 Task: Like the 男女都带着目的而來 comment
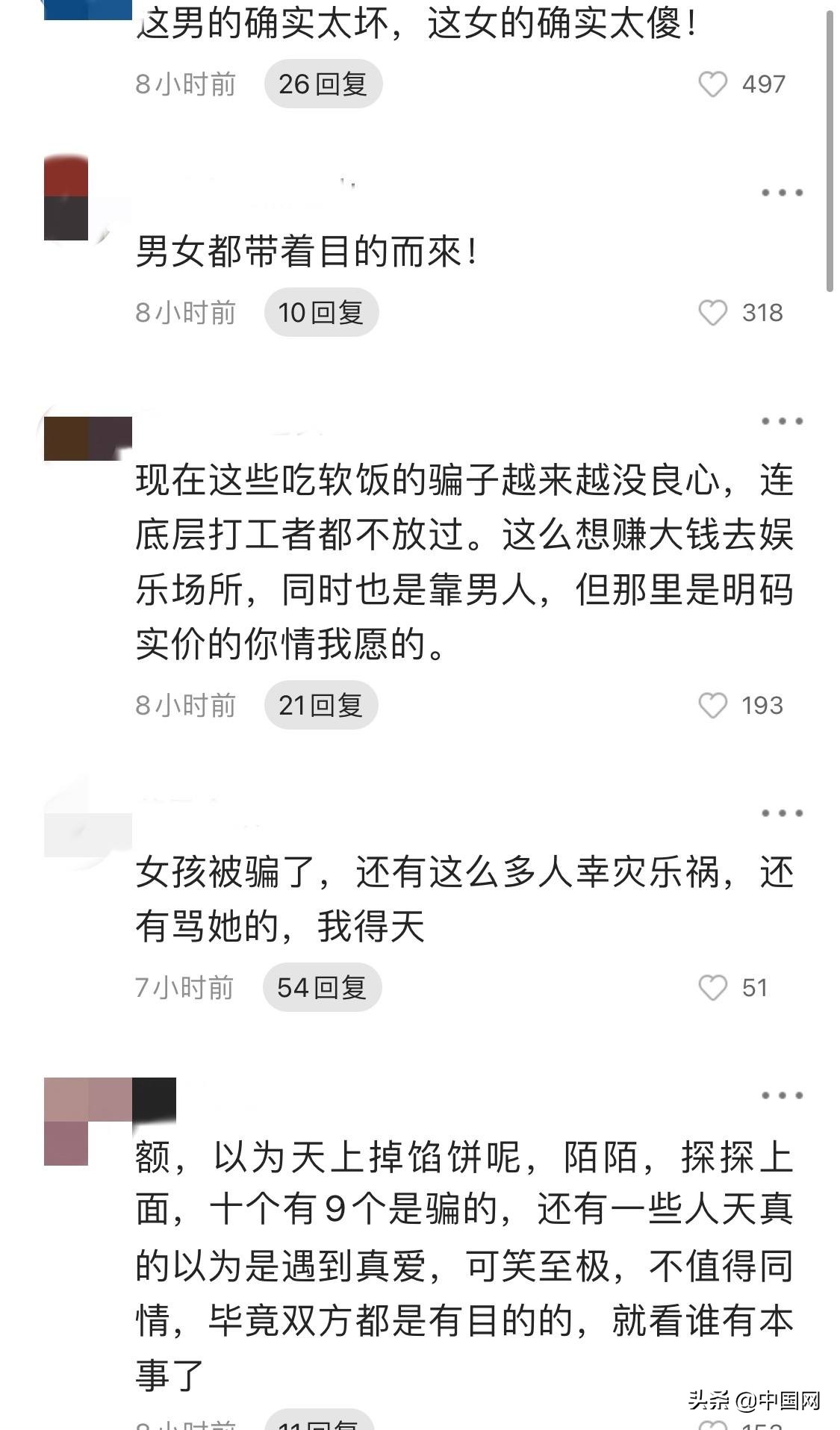point(712,312)
